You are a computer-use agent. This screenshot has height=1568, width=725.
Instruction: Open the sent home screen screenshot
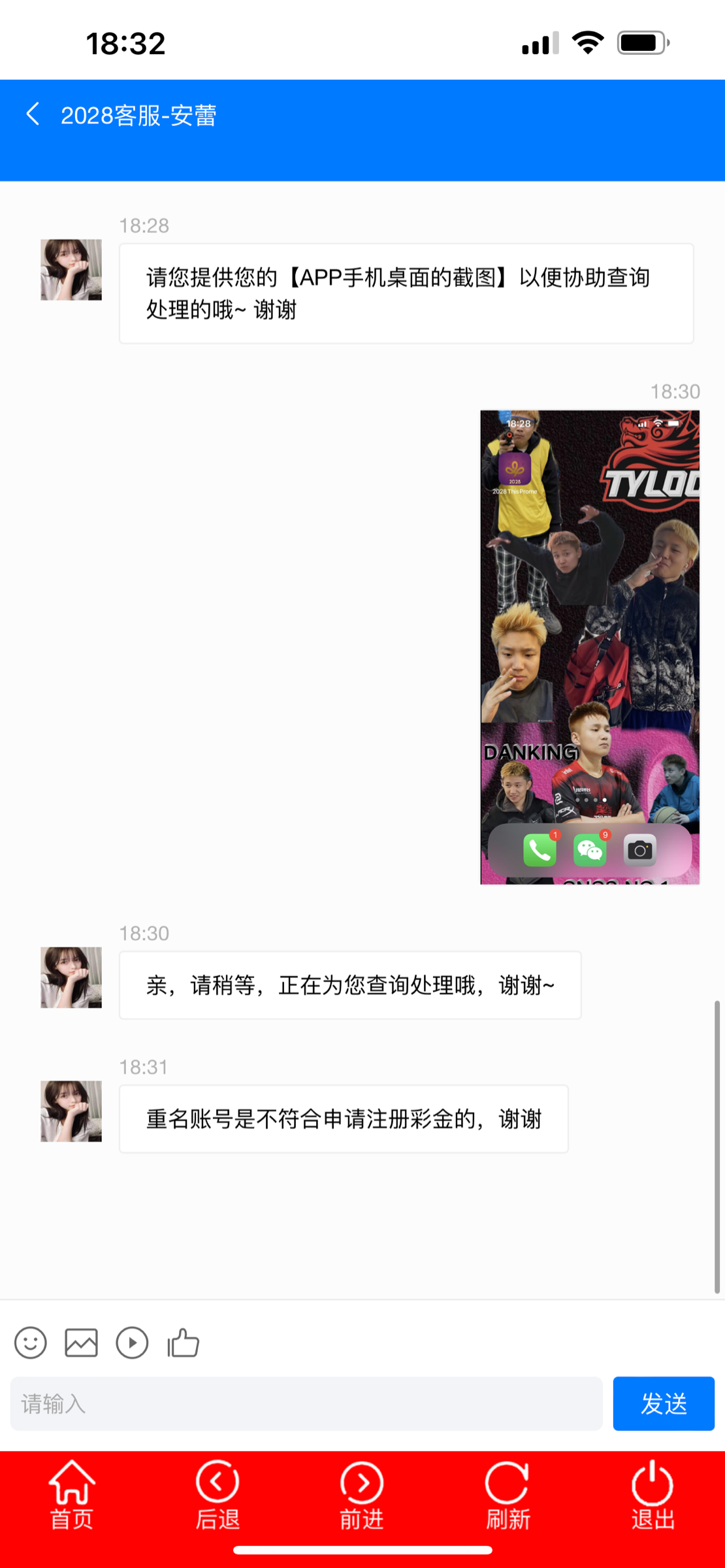pyautogui.click(x=589, y=647)
